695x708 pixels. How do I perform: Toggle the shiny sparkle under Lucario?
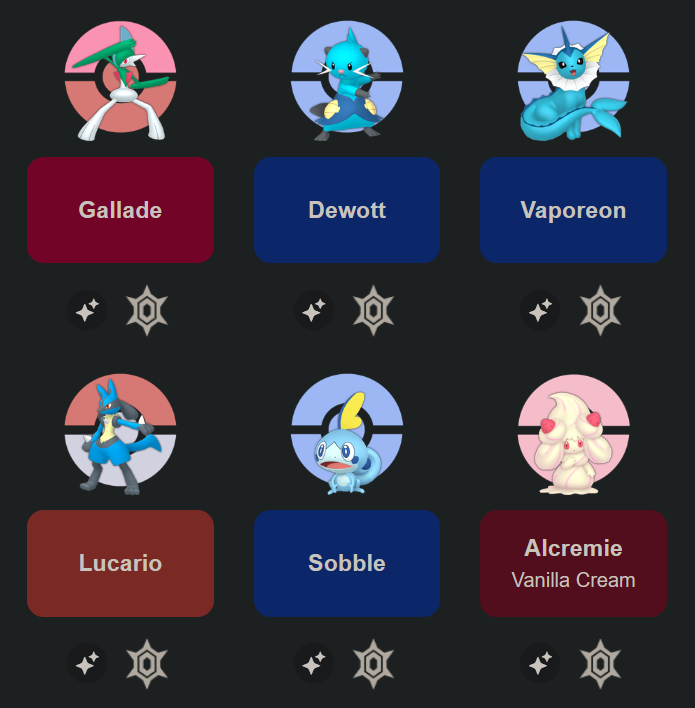click(87, 664)
